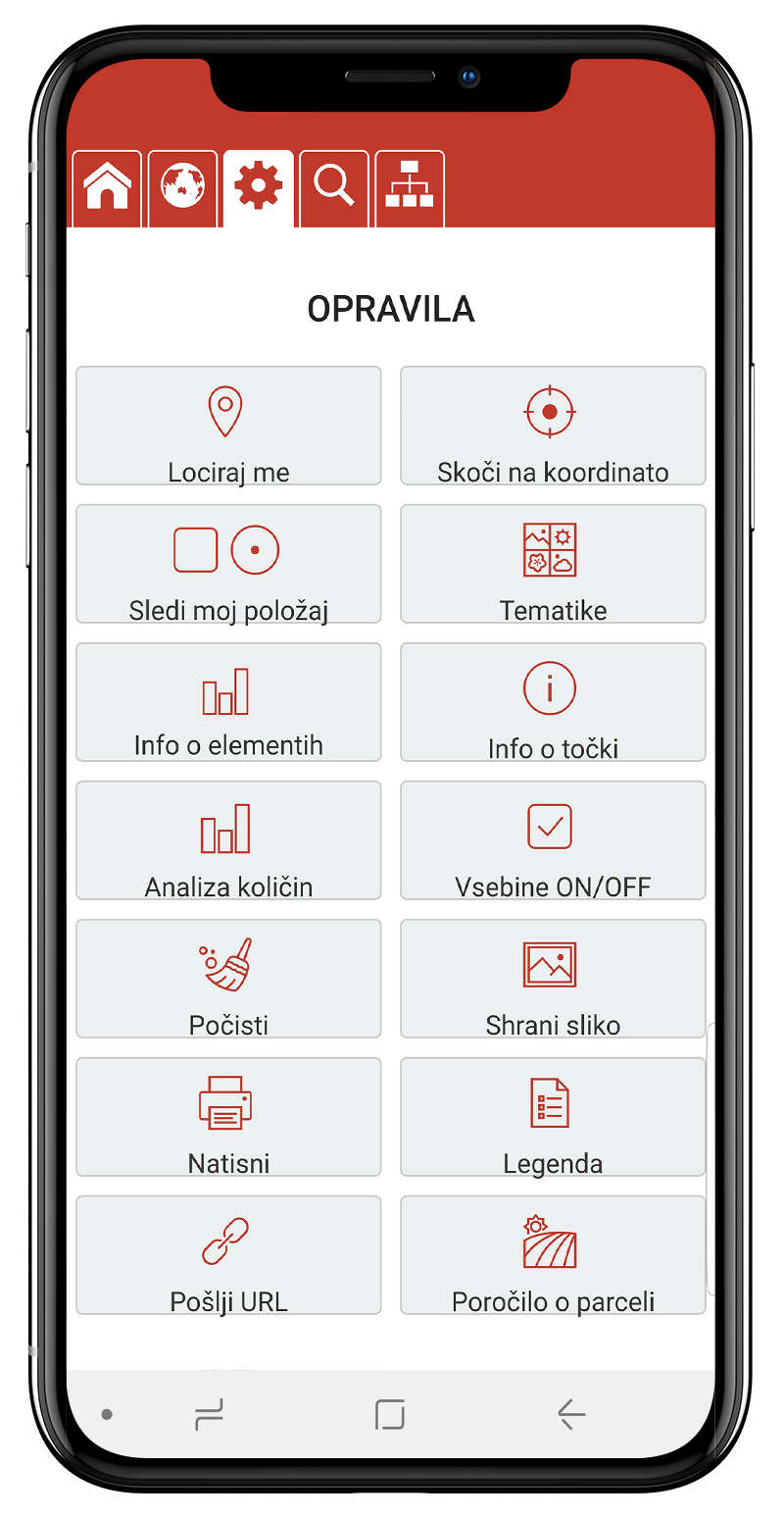Screen dimensions: 784x1518
Task: Tap Pošlji URL
Action: coord(228,1255)
